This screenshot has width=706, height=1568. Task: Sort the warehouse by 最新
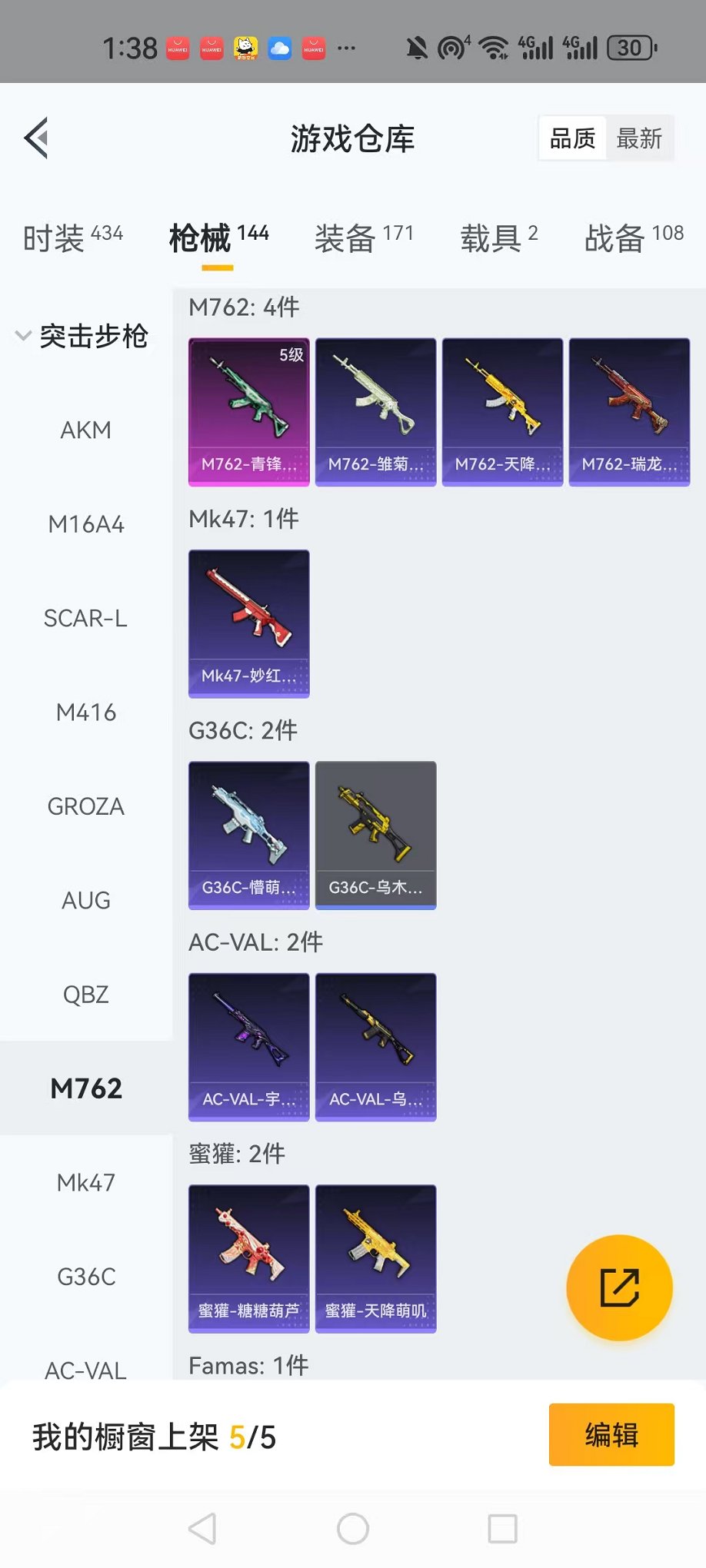[x=639, y=138]
